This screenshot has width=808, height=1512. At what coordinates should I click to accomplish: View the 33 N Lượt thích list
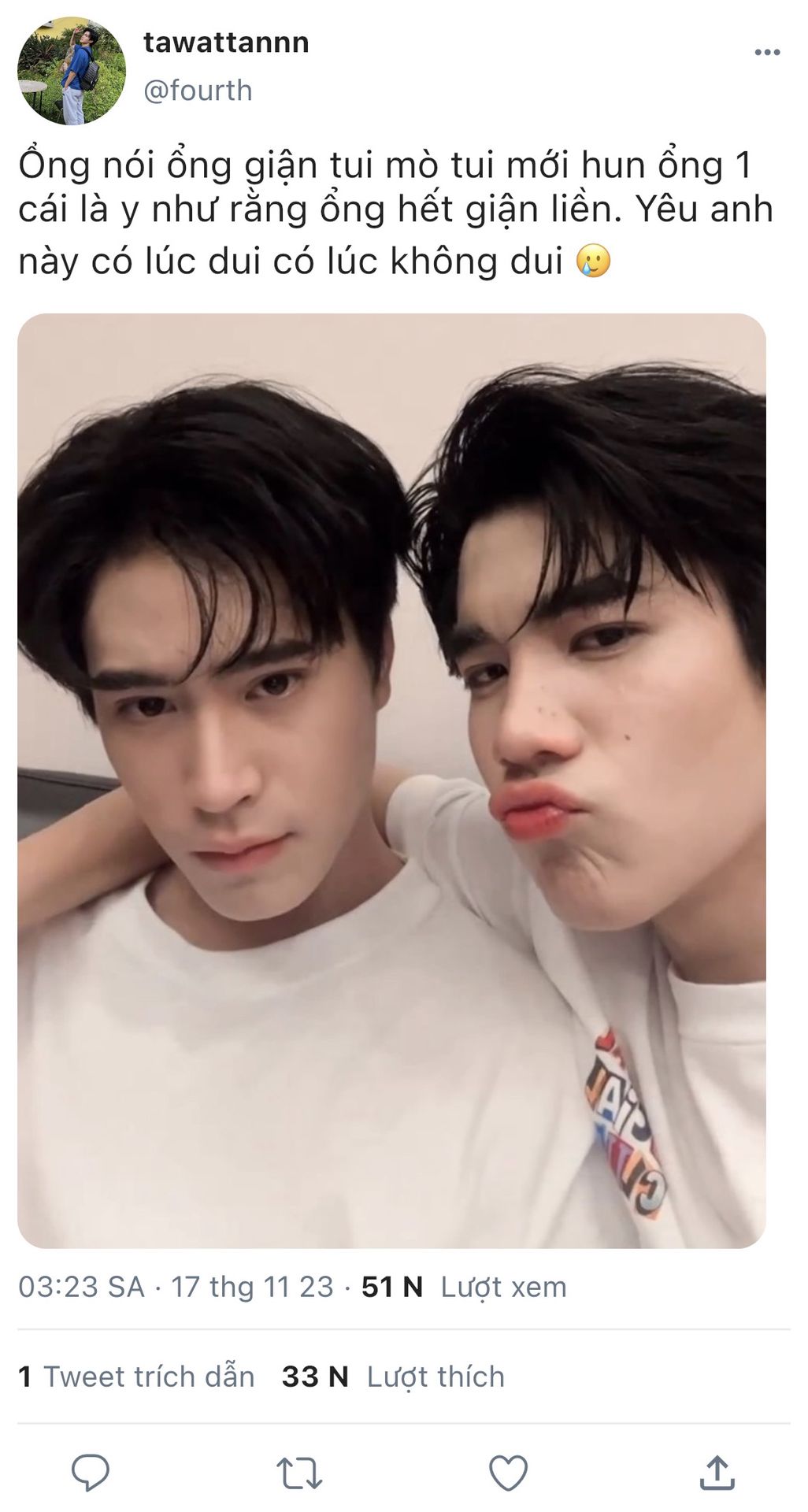(x=393, y=1377)
